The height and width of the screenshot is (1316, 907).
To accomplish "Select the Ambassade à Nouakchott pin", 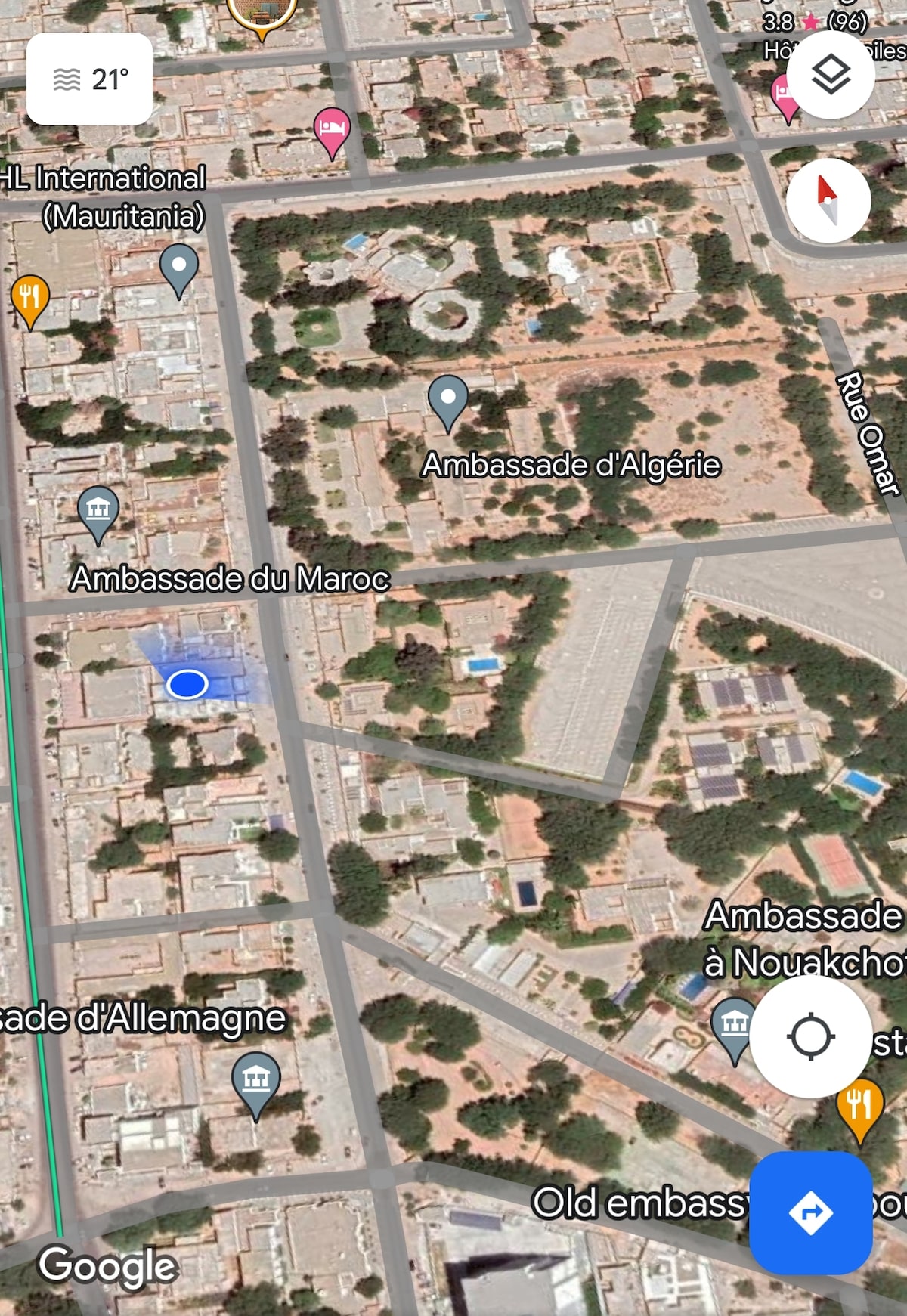I will tap(733, 1026).
